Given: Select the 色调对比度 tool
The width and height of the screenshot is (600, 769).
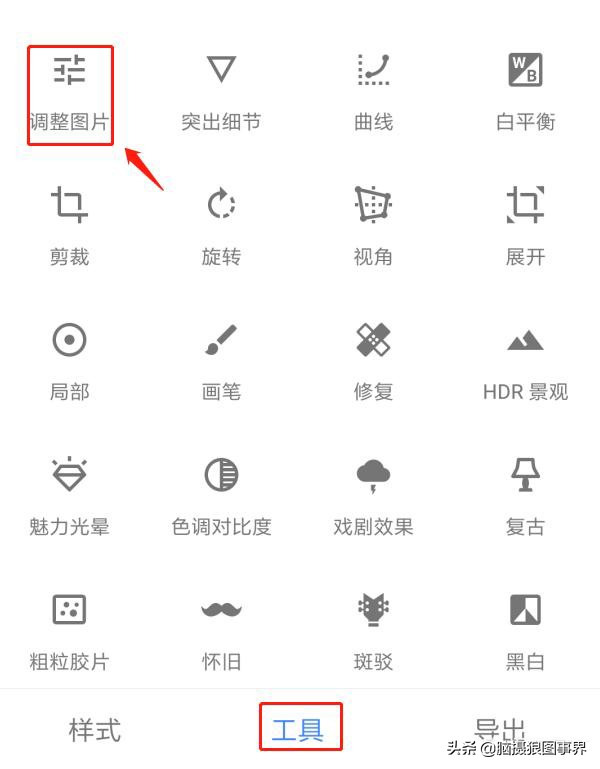Looking at the screenshot, I should point(221,497).
